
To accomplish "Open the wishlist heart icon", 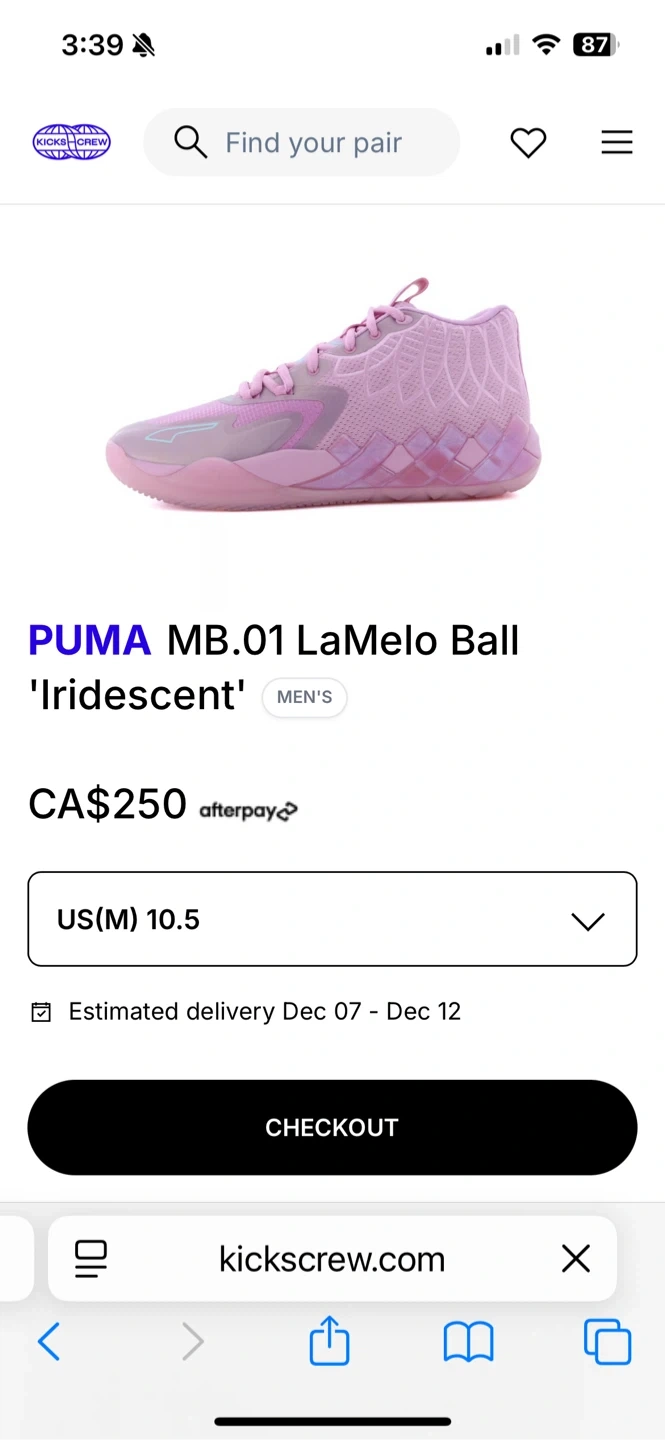I will [x=528, y=143].
